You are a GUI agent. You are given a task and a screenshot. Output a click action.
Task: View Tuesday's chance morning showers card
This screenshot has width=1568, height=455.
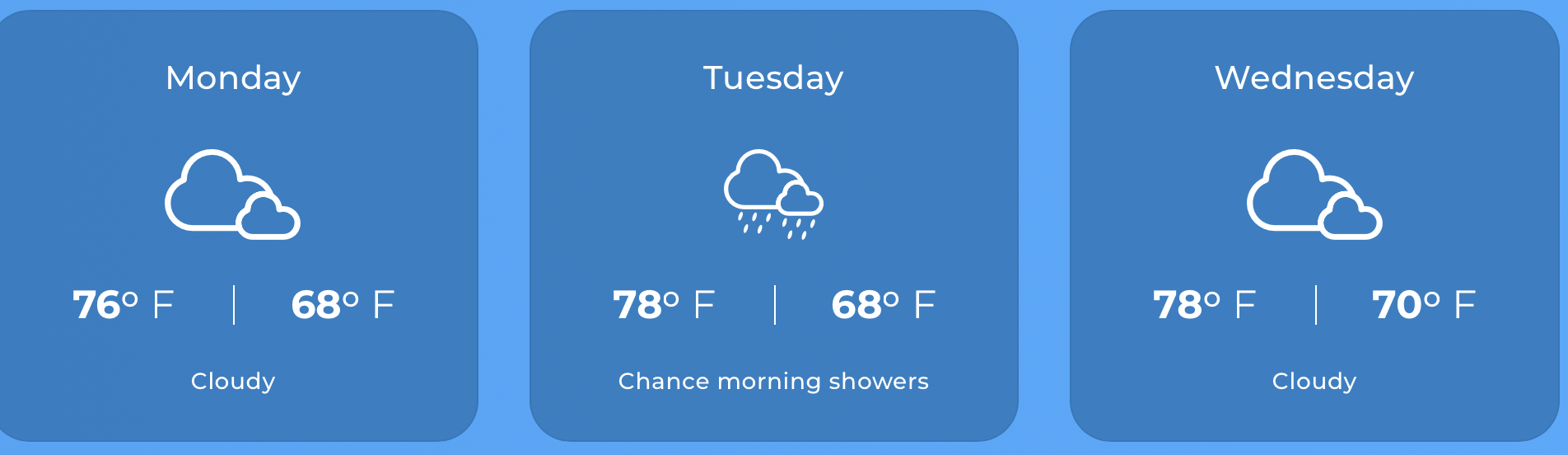point(773,225)
